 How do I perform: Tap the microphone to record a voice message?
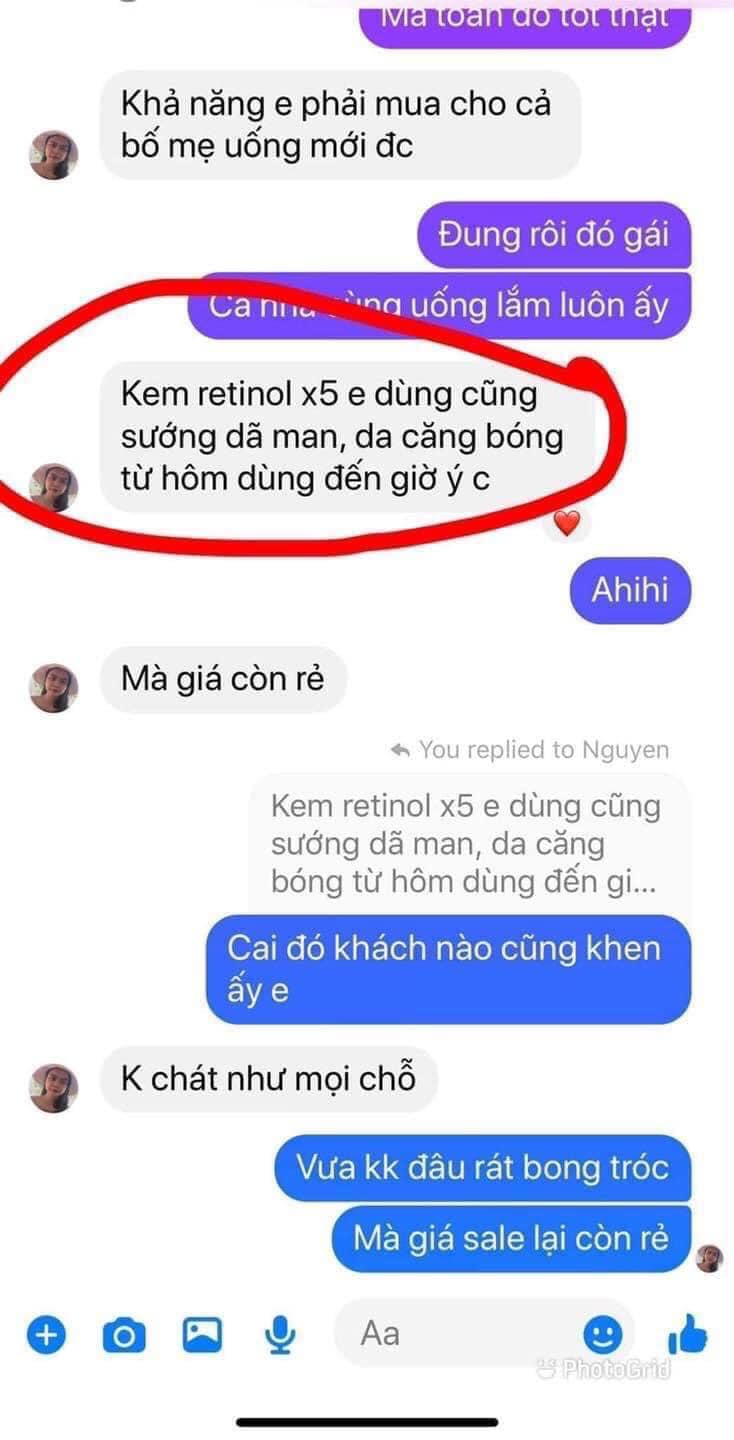[x=280, y=1333]
